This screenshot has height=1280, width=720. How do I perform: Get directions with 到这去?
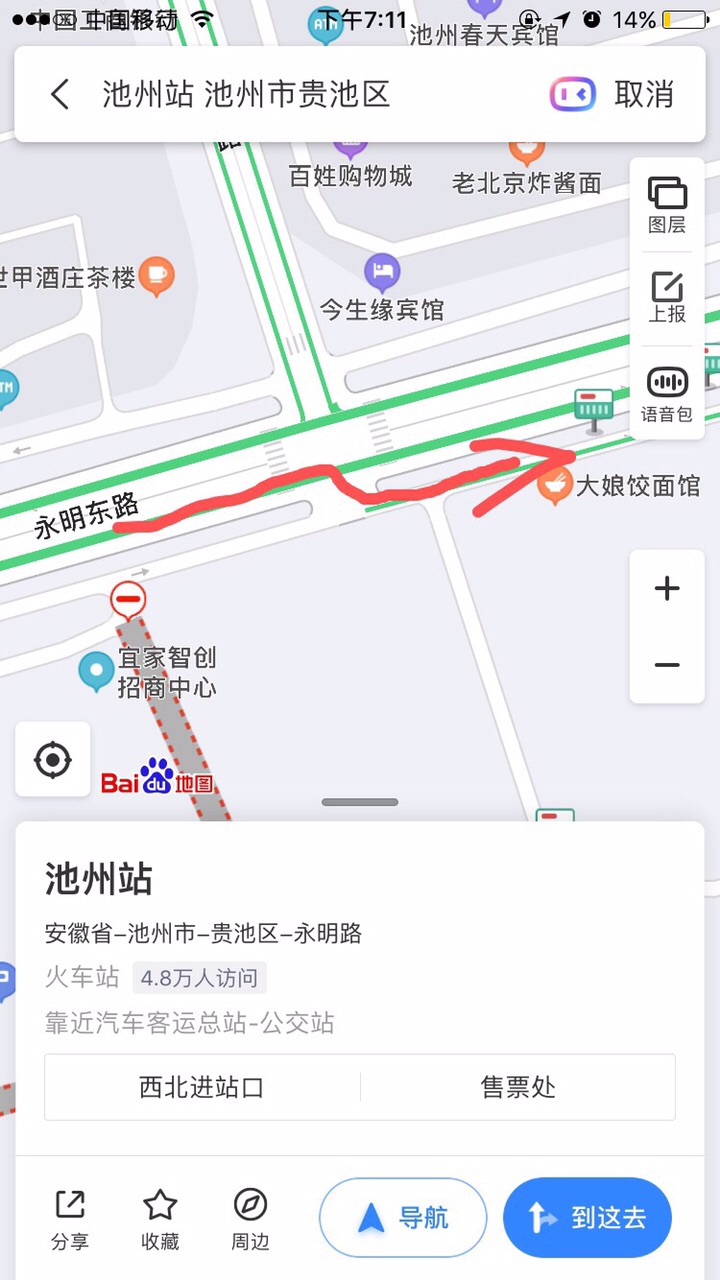[587, 1217]
